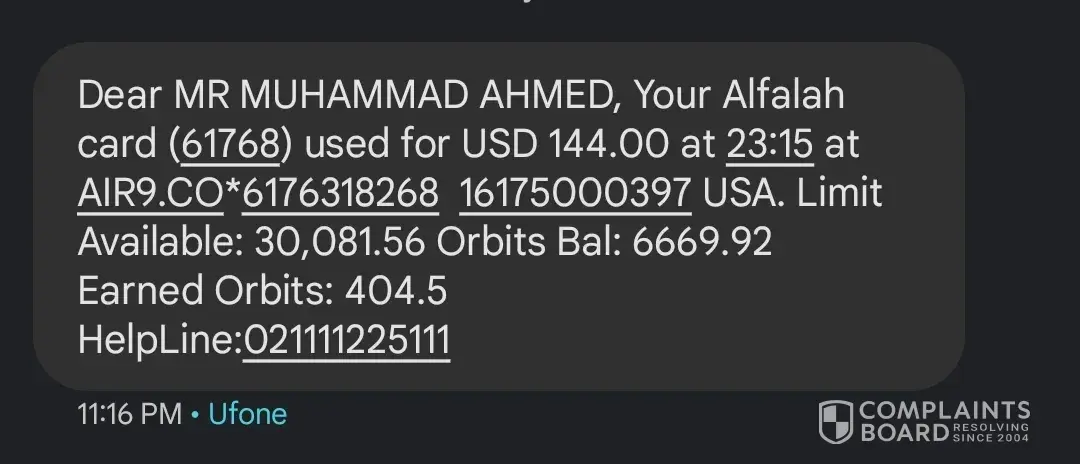Image resolution: width=1080 pixels, height=464 pixels.
Task: Open the underlined time 23:15
Action: point(770,145)
